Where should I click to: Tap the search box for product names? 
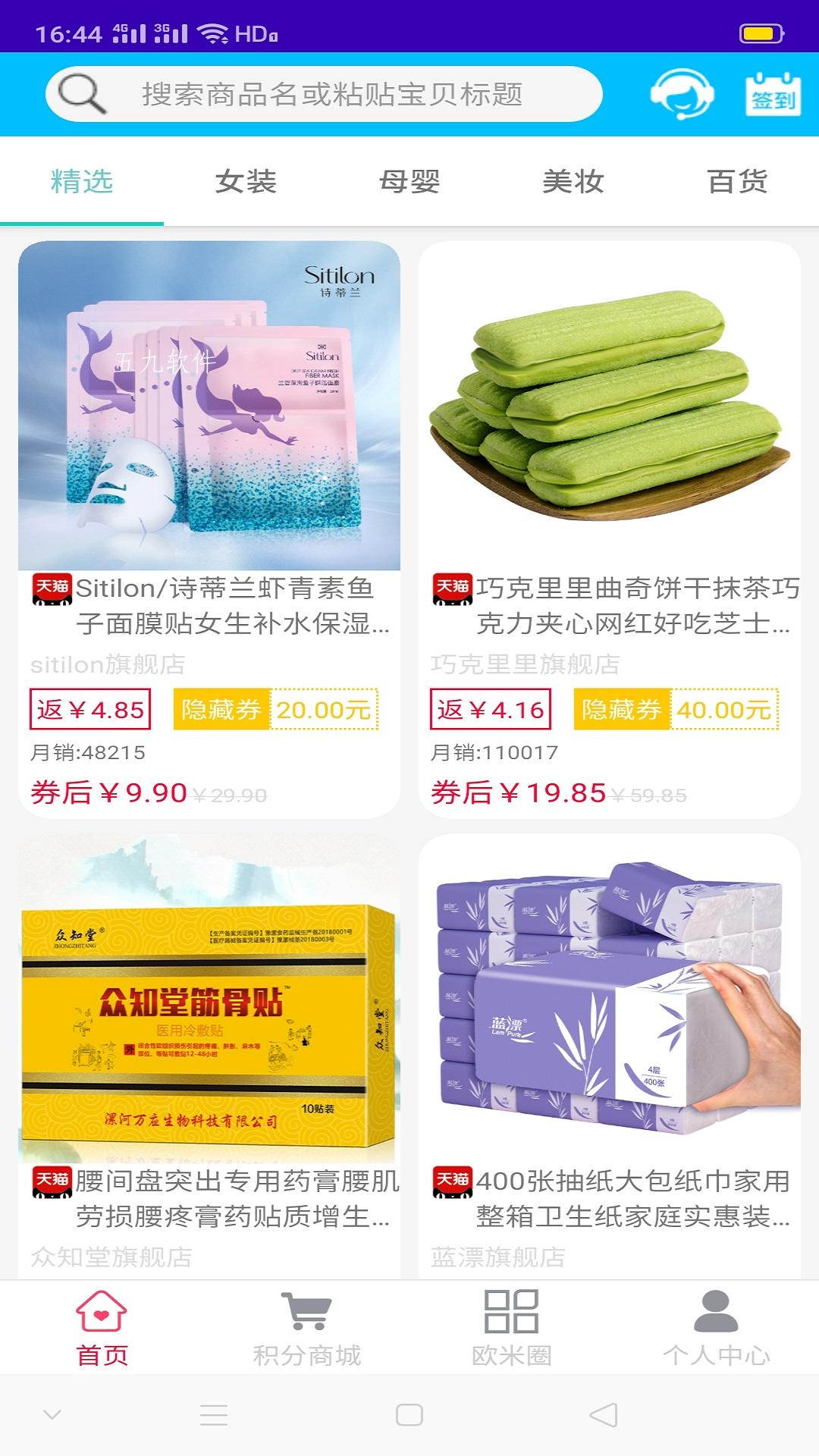324,94
